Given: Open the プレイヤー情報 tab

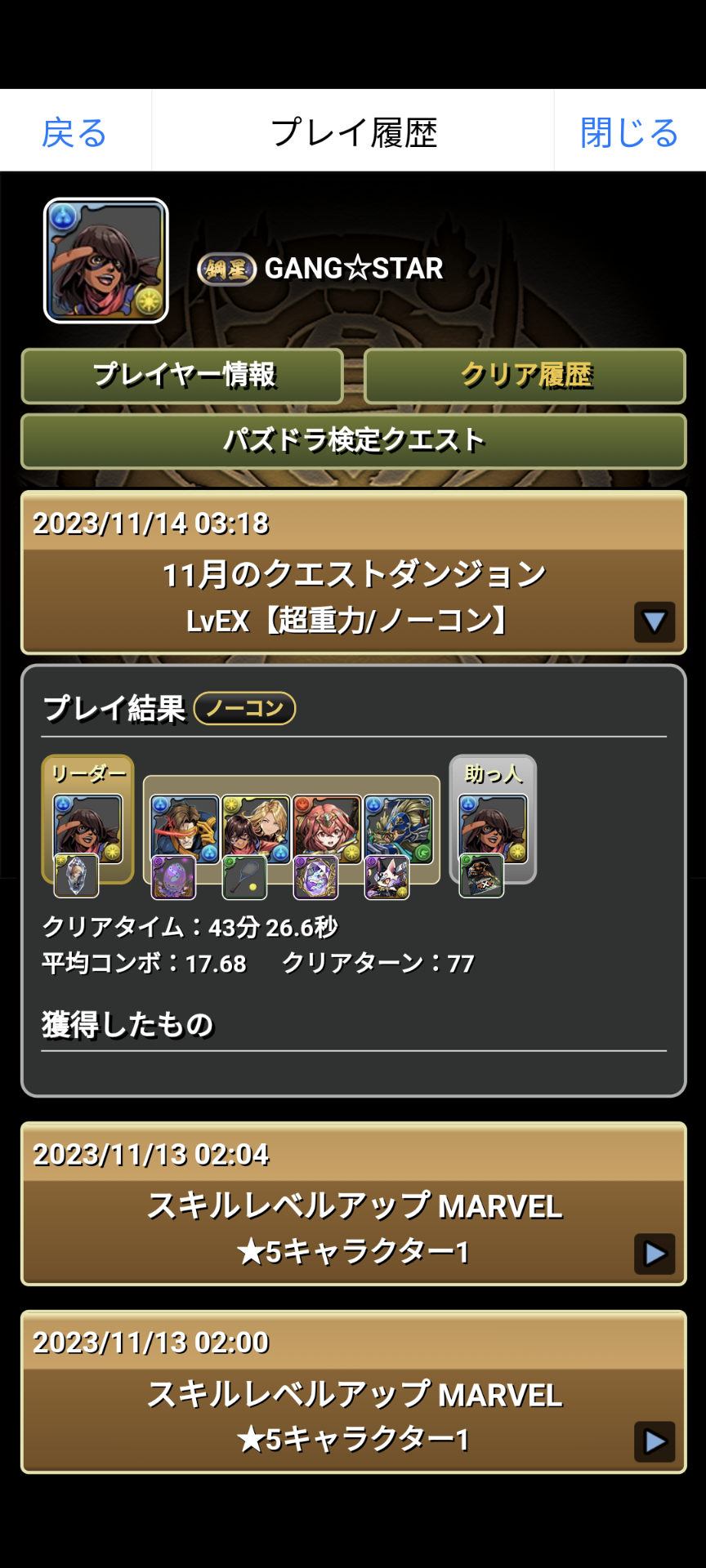Looking at the screenshot, I should [182, 376].
